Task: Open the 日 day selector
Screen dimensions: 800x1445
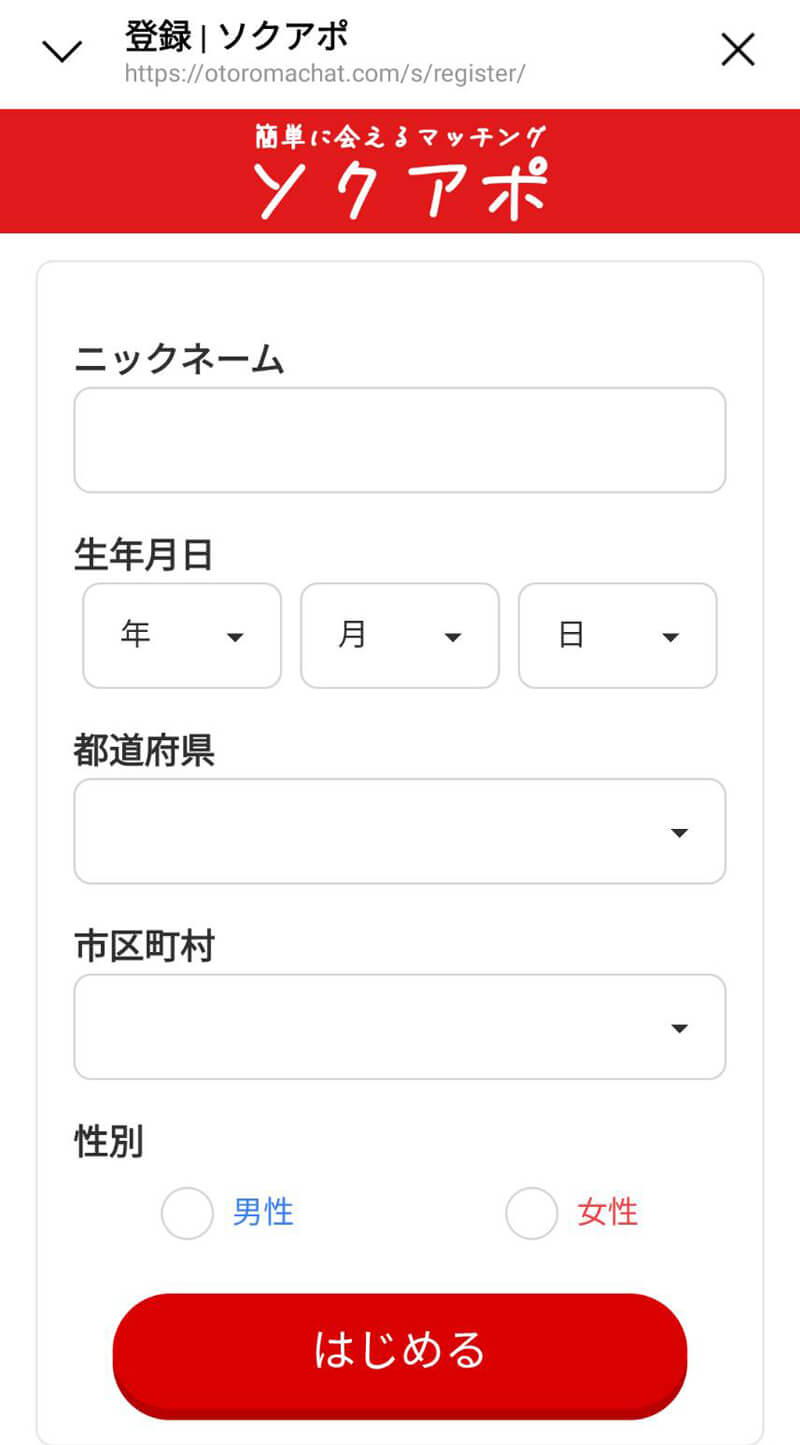Action: 616,636
